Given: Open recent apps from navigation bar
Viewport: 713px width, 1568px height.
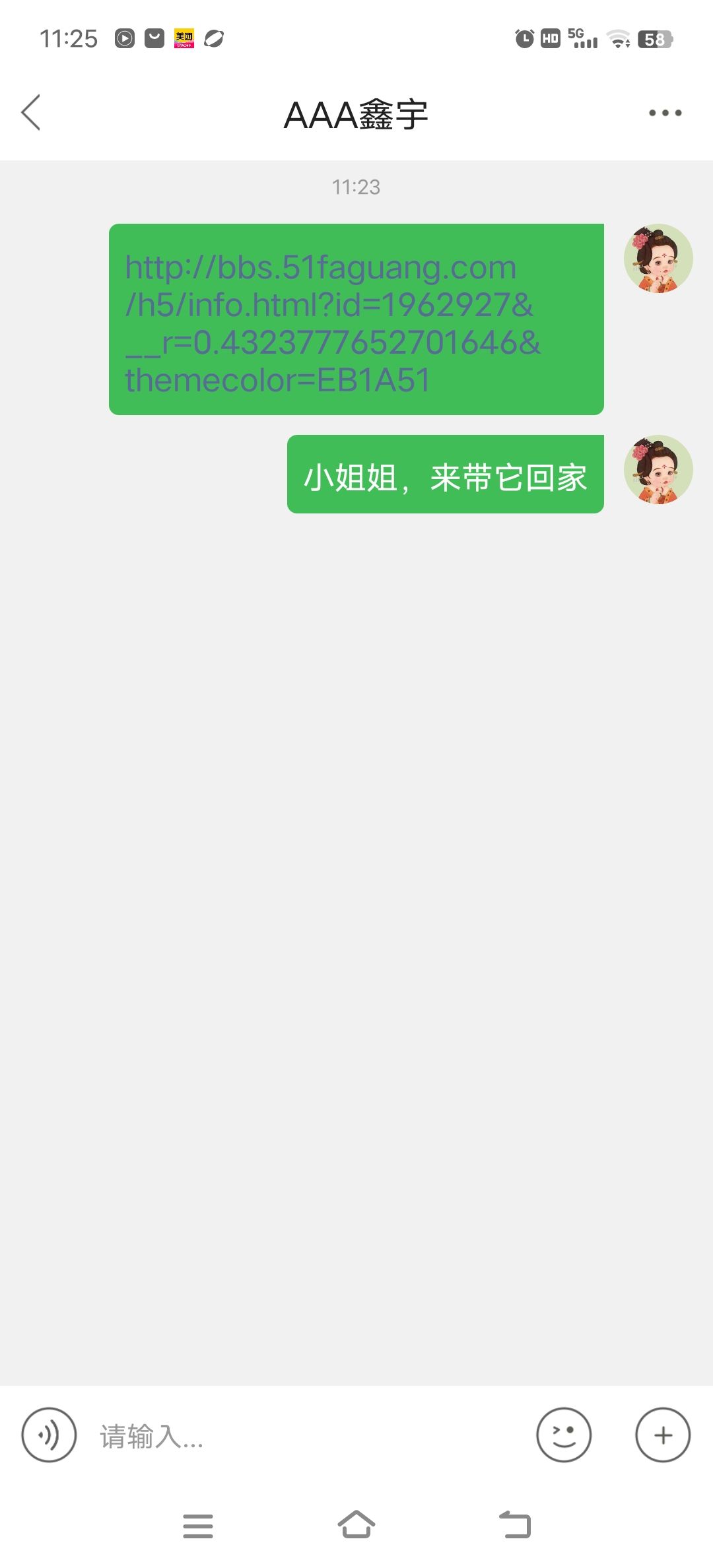Looking at the screenshot, I should tap(198, 1525).
